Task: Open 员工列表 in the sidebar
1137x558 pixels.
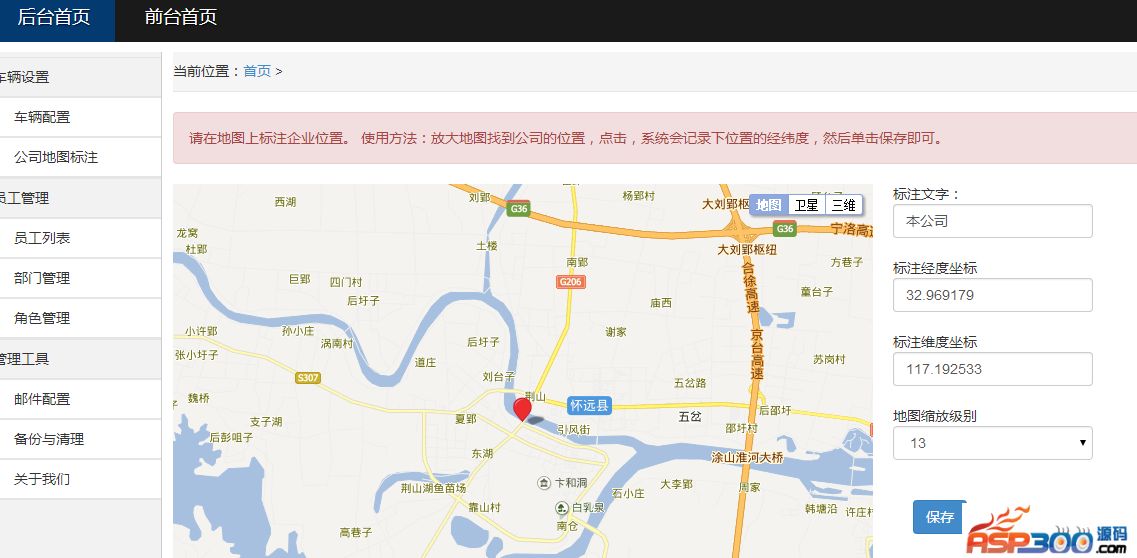Action: 42,238
